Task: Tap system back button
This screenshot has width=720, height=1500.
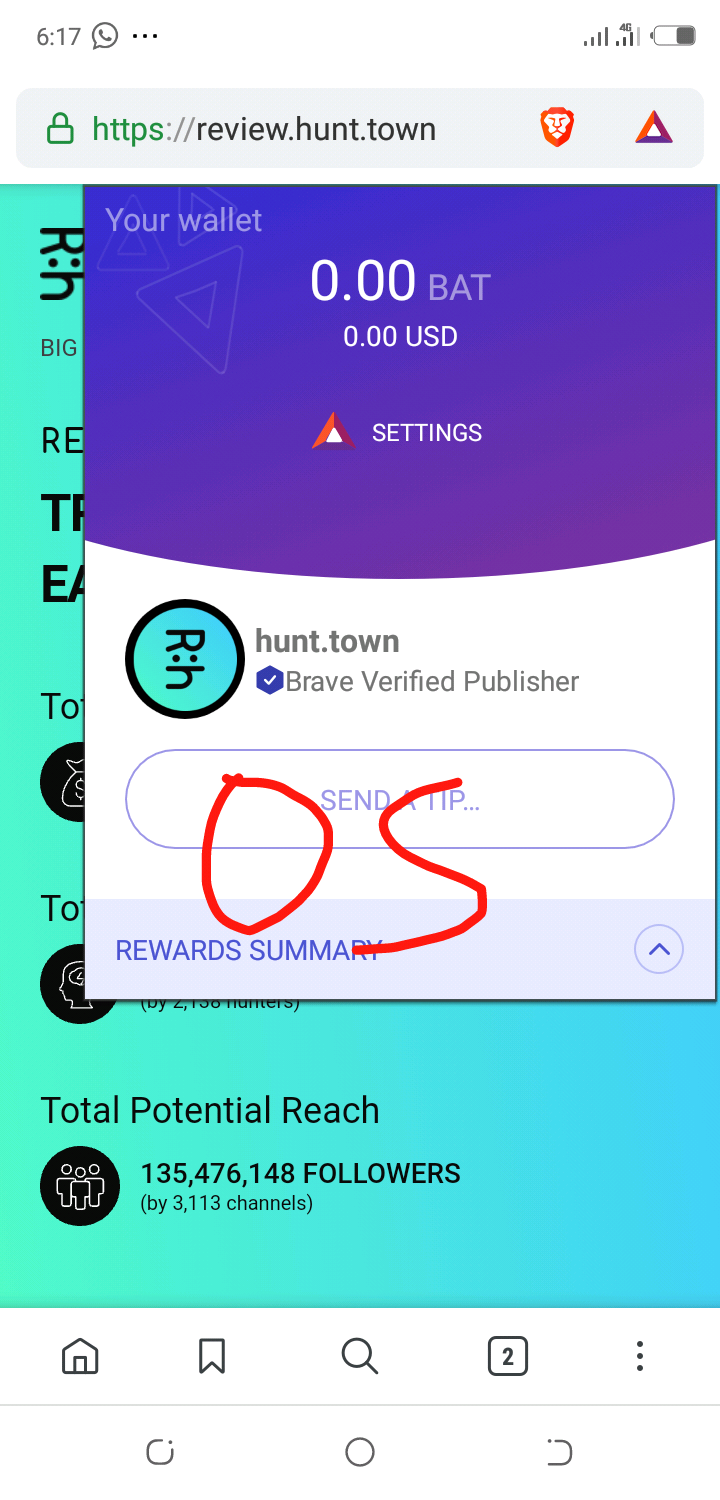Action: click(559, 1452)
